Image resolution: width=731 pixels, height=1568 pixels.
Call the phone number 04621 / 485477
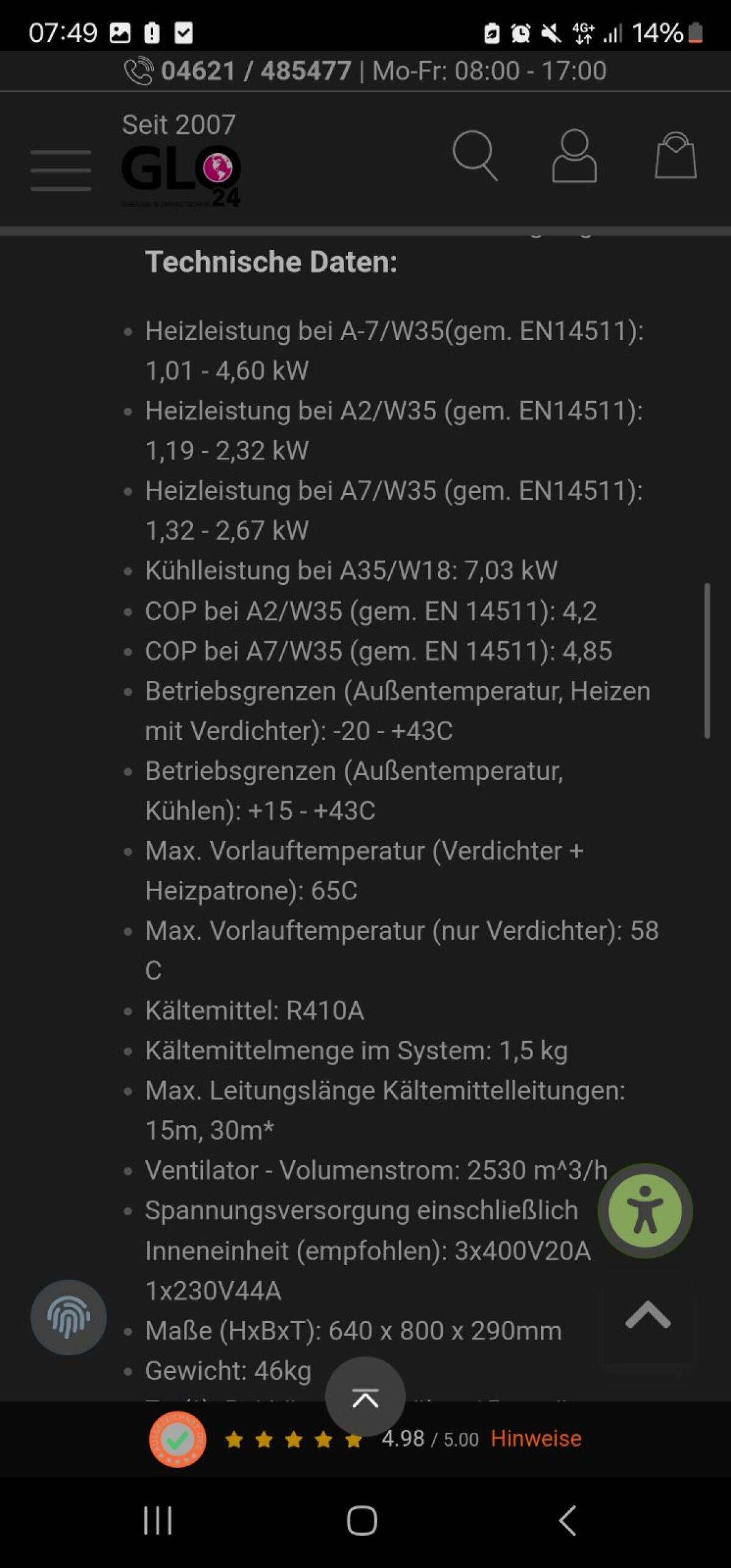click(256, 71)
